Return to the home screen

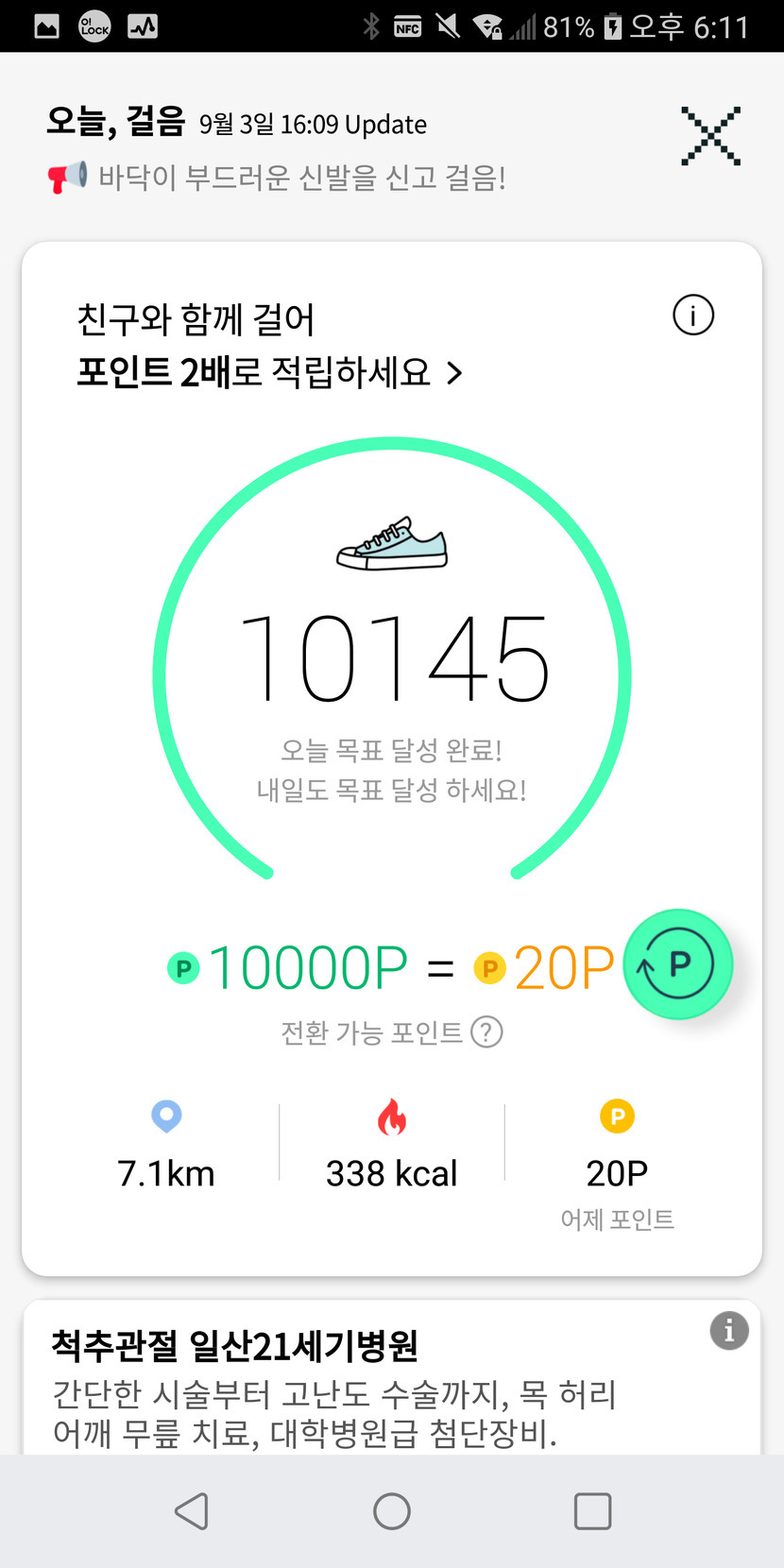[x=392, y=1511]
